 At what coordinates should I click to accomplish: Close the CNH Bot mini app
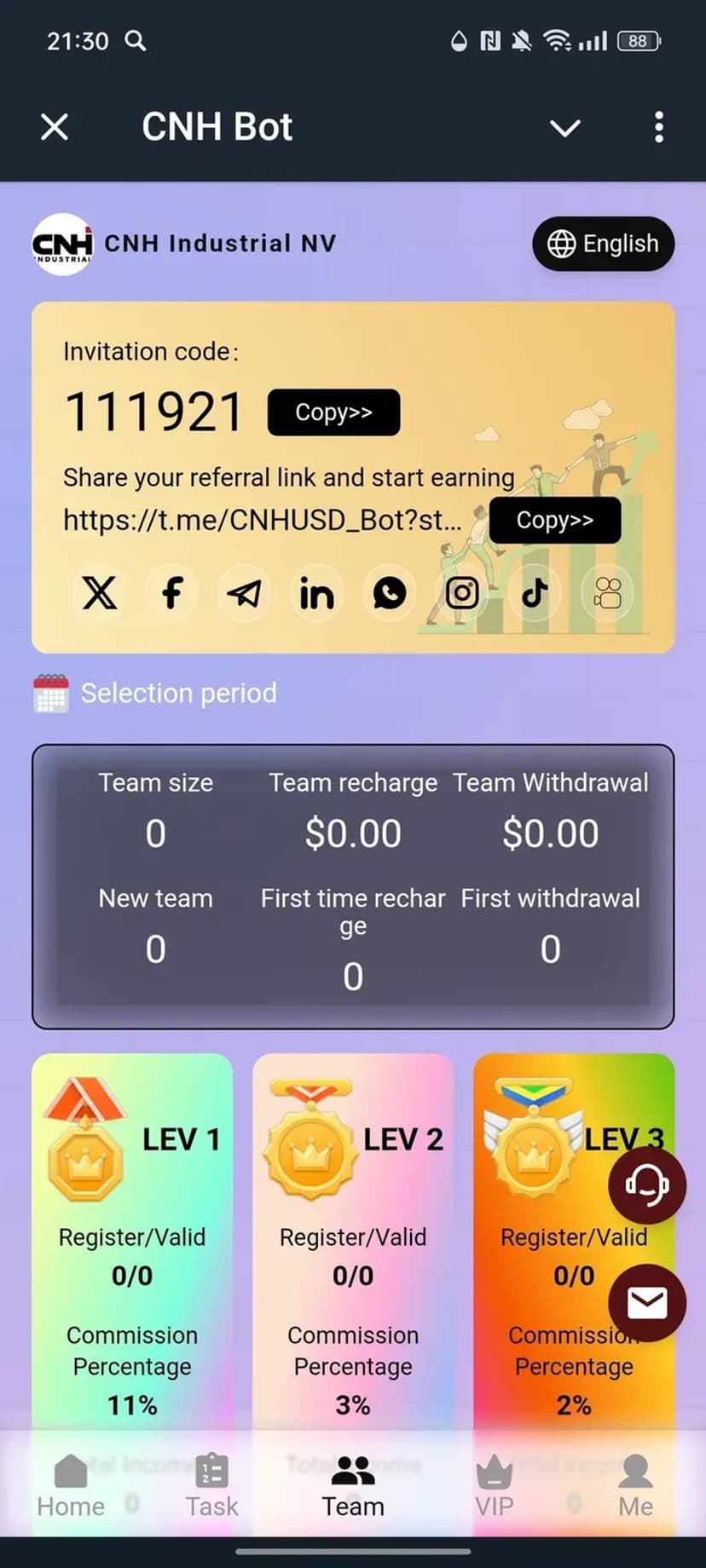click(55, 128)
